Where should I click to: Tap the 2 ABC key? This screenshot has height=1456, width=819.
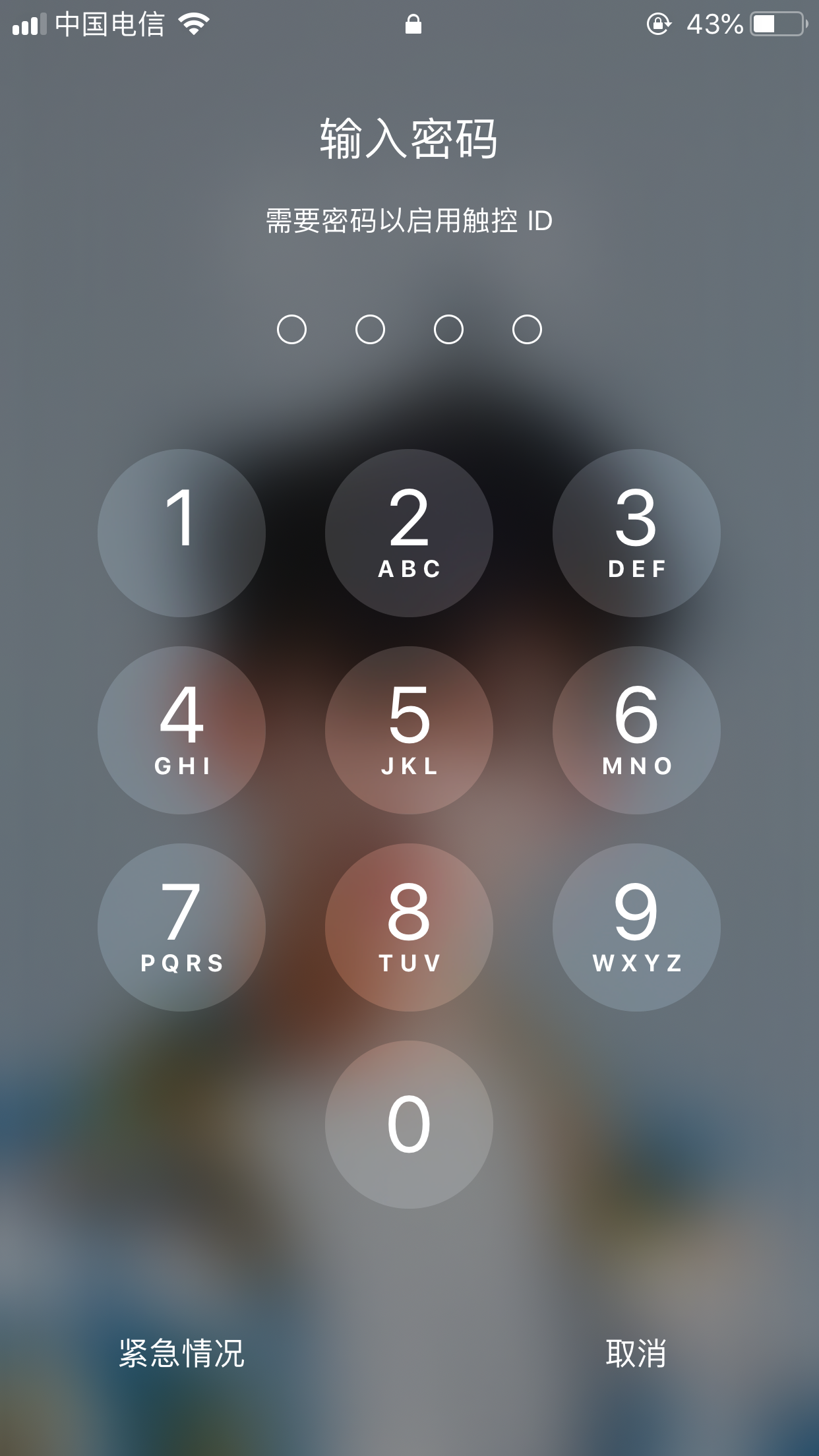click(x=409, y=533)
